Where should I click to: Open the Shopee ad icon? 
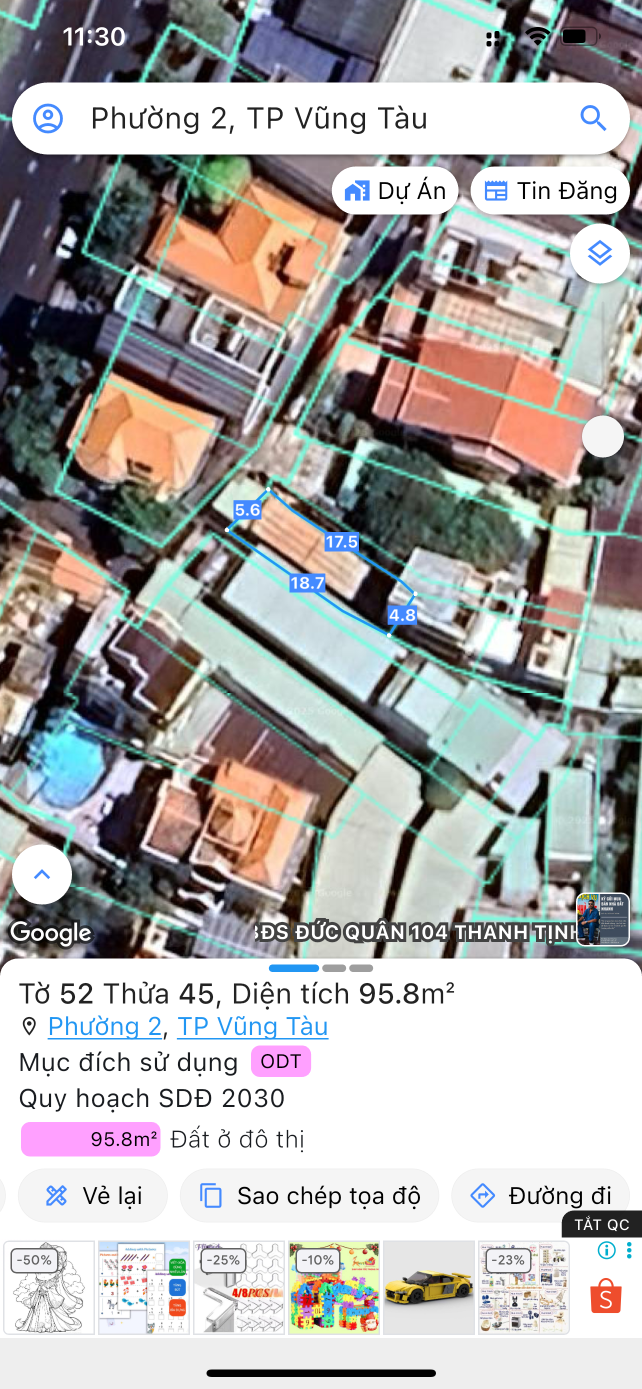point(606,1296)
